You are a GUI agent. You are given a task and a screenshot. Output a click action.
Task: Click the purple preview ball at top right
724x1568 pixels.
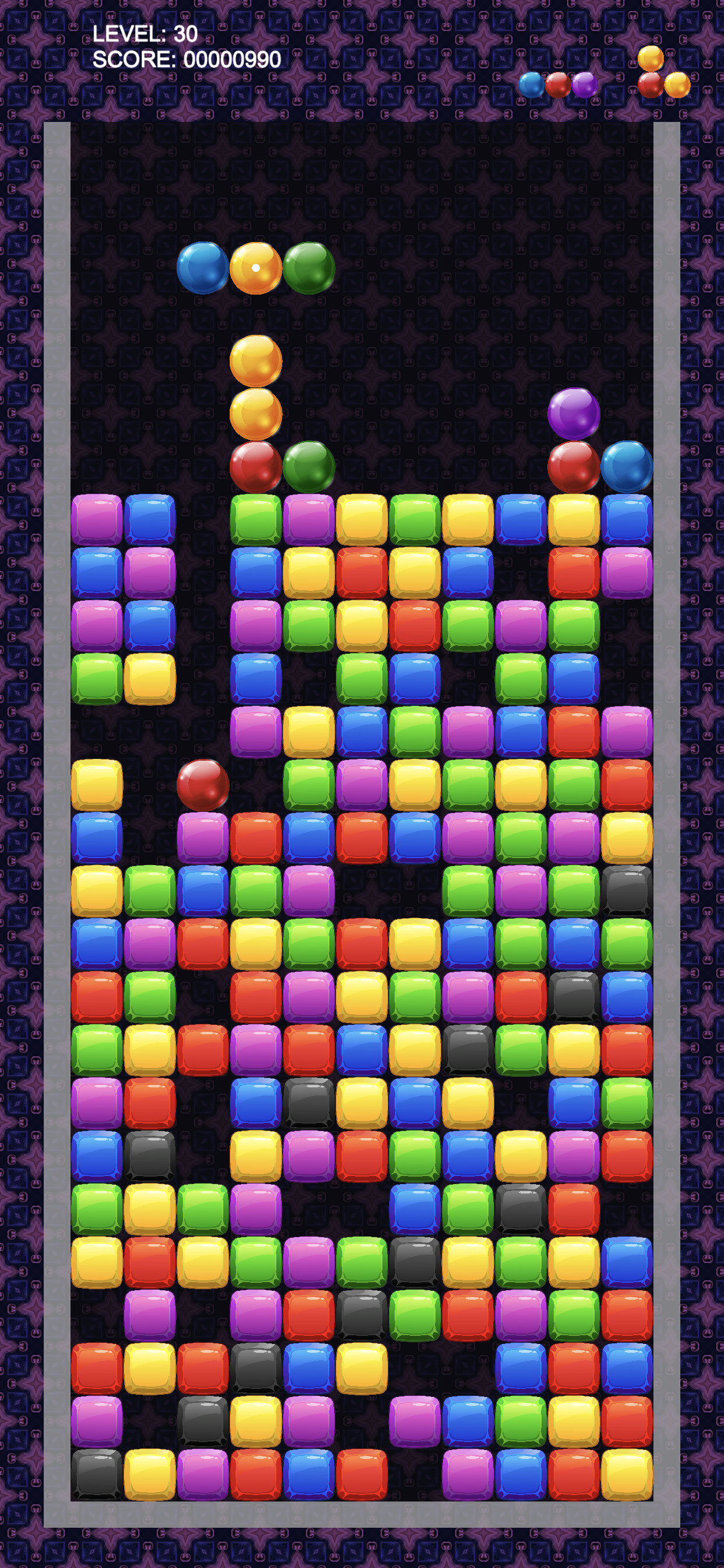(583, 85)
